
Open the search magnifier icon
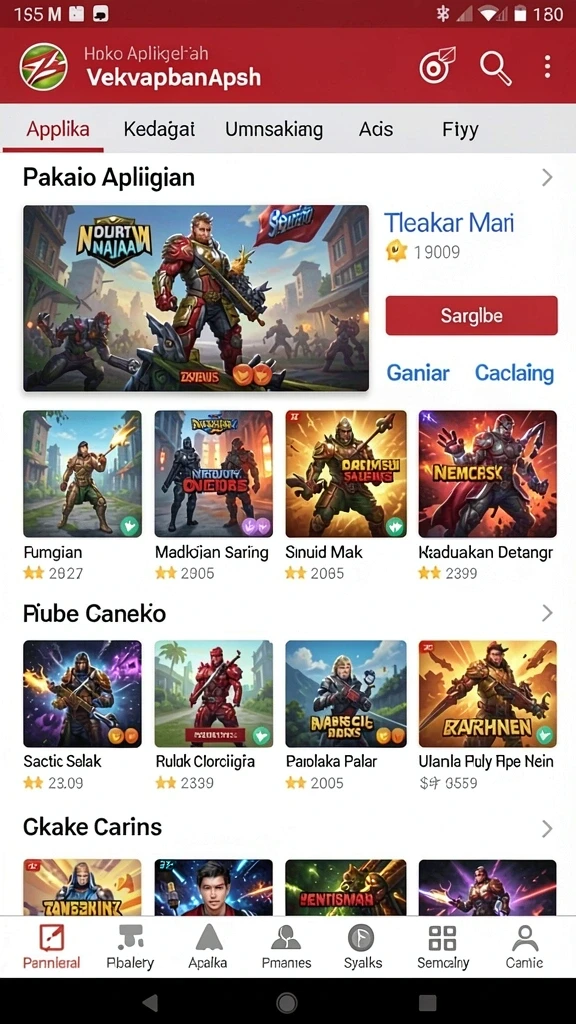point(496,67)
